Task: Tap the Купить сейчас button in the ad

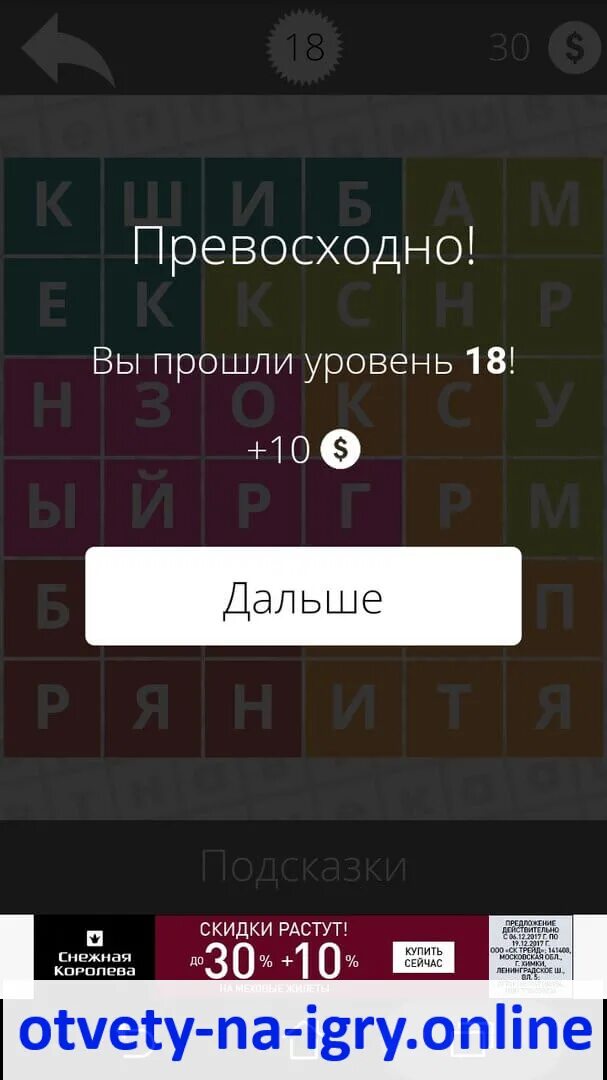Action: 423,957
